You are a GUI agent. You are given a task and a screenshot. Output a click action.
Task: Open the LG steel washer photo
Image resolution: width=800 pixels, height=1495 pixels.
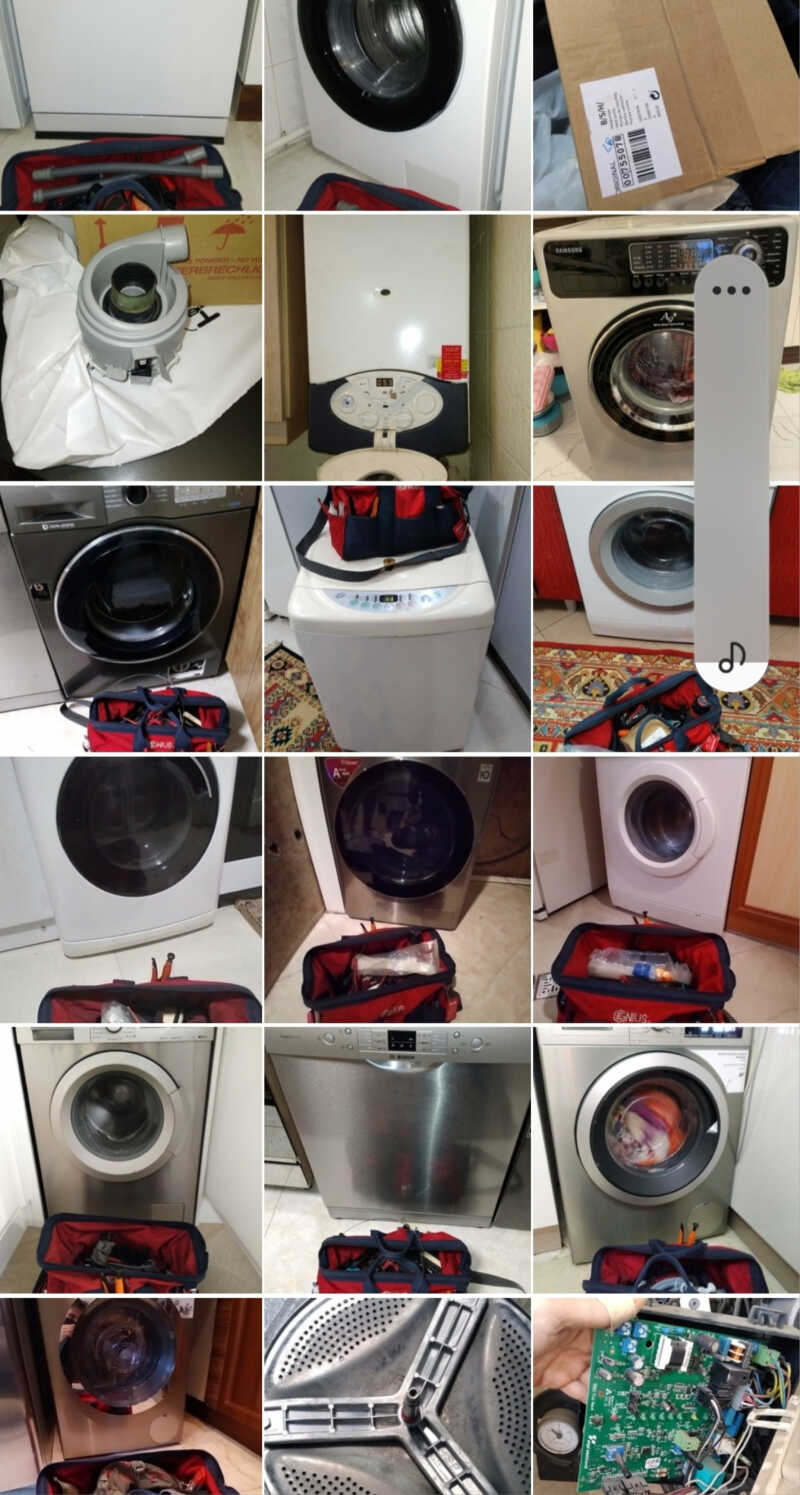pyautogui.click(x=397, y=889)
